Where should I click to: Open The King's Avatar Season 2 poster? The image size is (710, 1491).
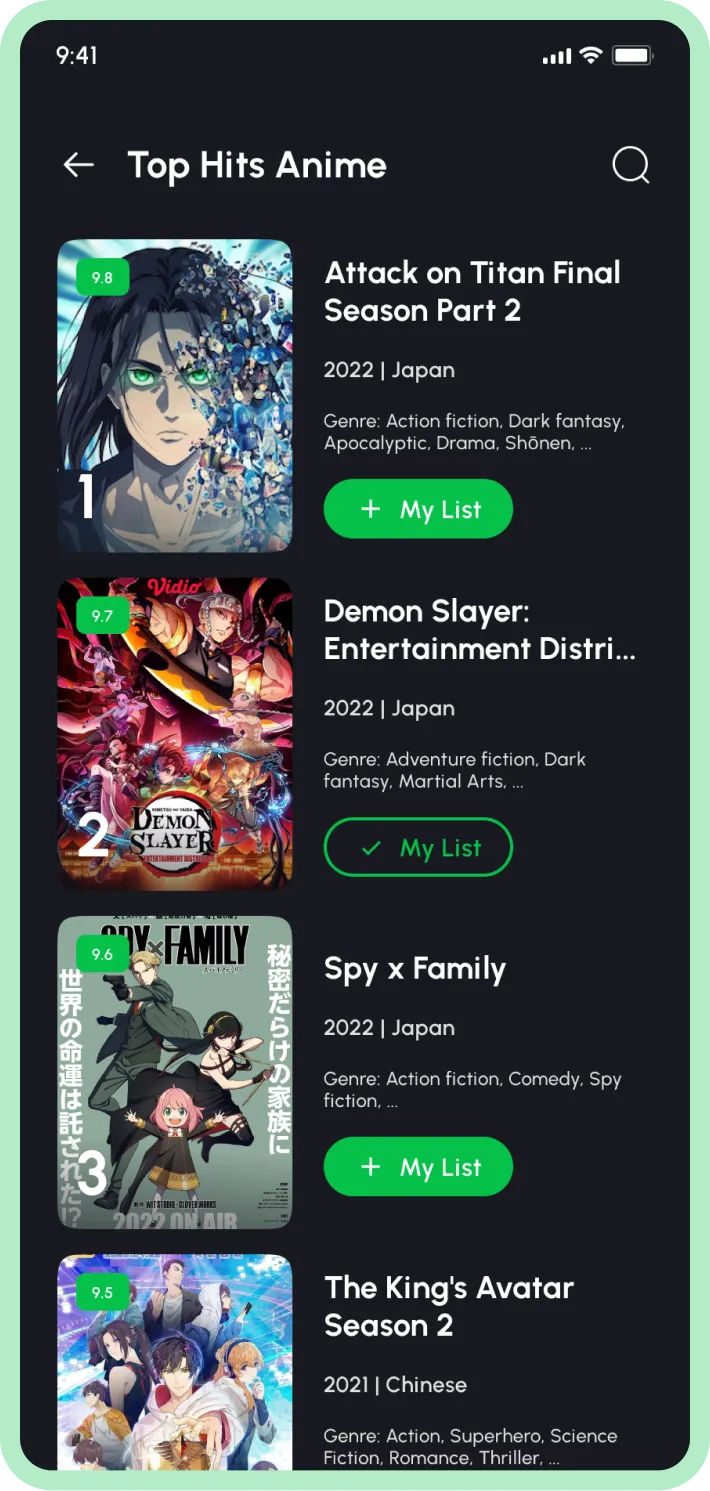pyautogui.click(x=175, y=1365)
